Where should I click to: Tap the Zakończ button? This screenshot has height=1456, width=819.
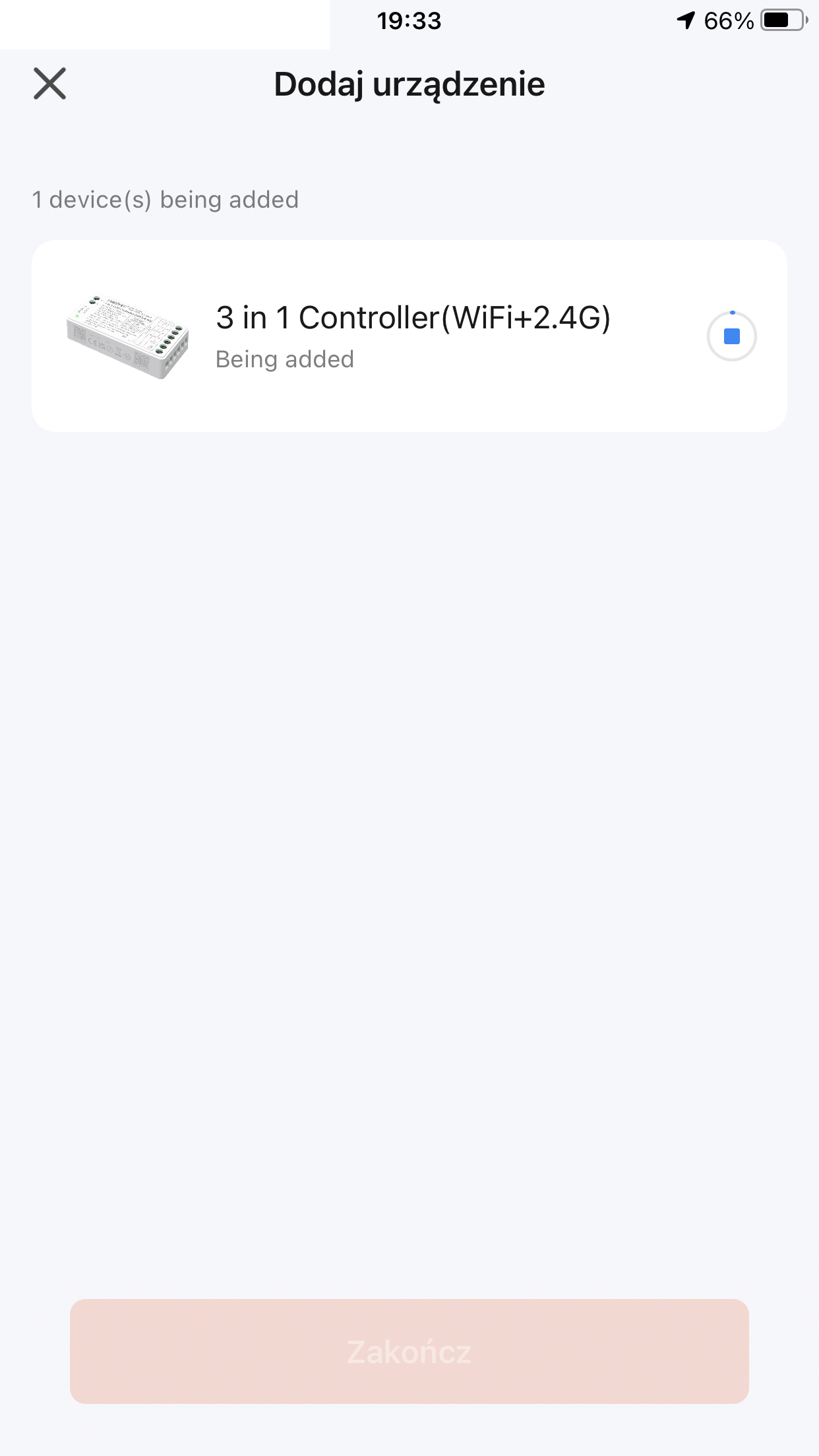tap(409, 1351)
